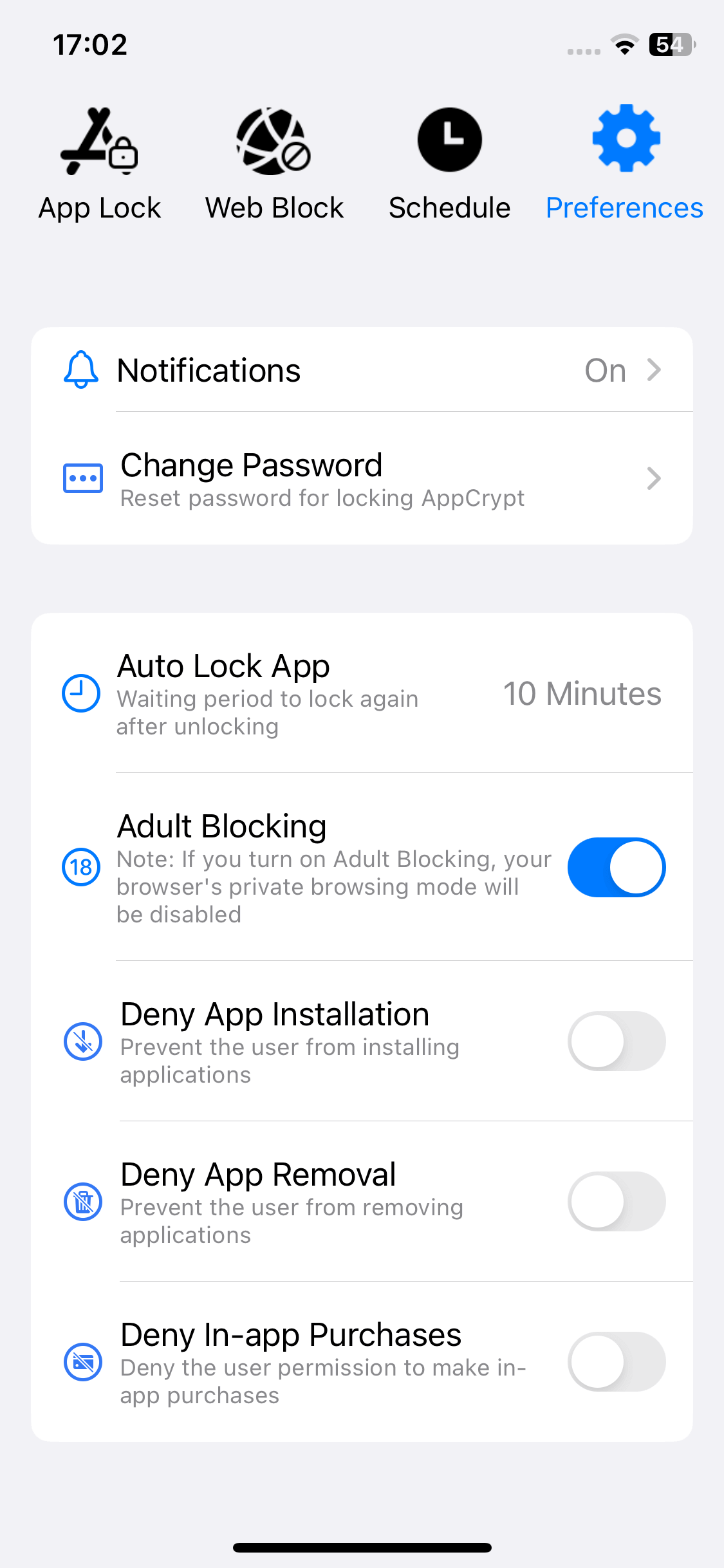Viewport: 724px width, 1568px height.
Task: Click the Deny App Removal trash icon
Action: tap(83, 1201)
